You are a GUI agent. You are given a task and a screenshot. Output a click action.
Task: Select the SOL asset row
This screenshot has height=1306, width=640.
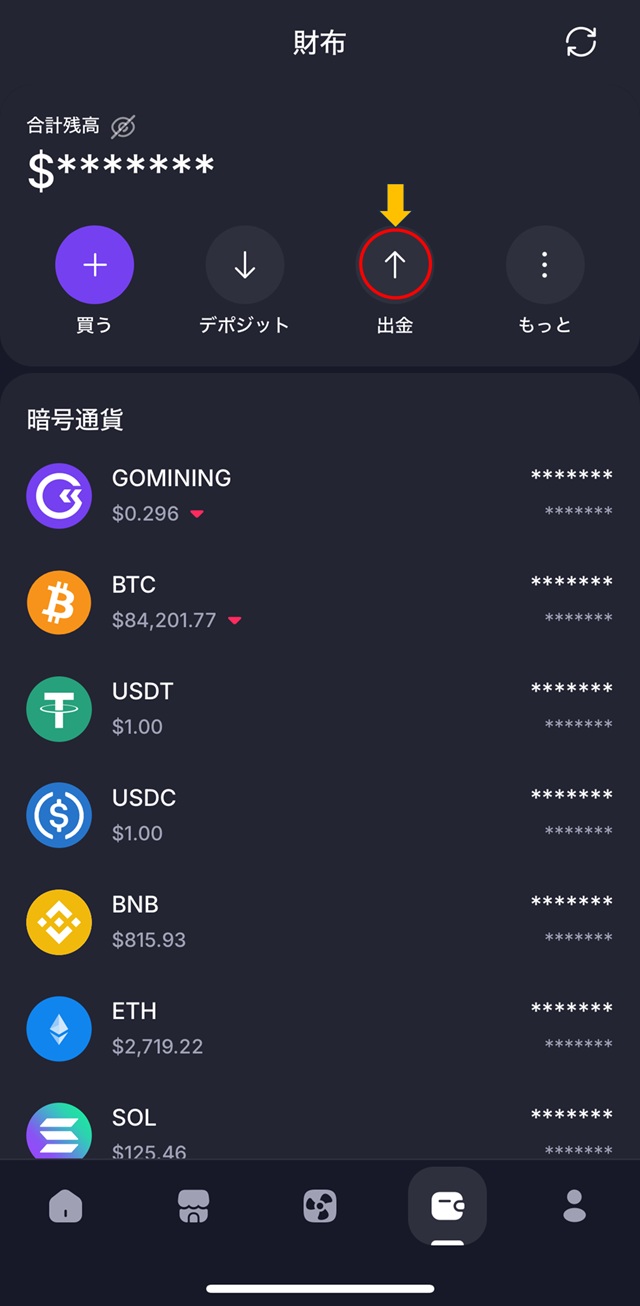320,1132
